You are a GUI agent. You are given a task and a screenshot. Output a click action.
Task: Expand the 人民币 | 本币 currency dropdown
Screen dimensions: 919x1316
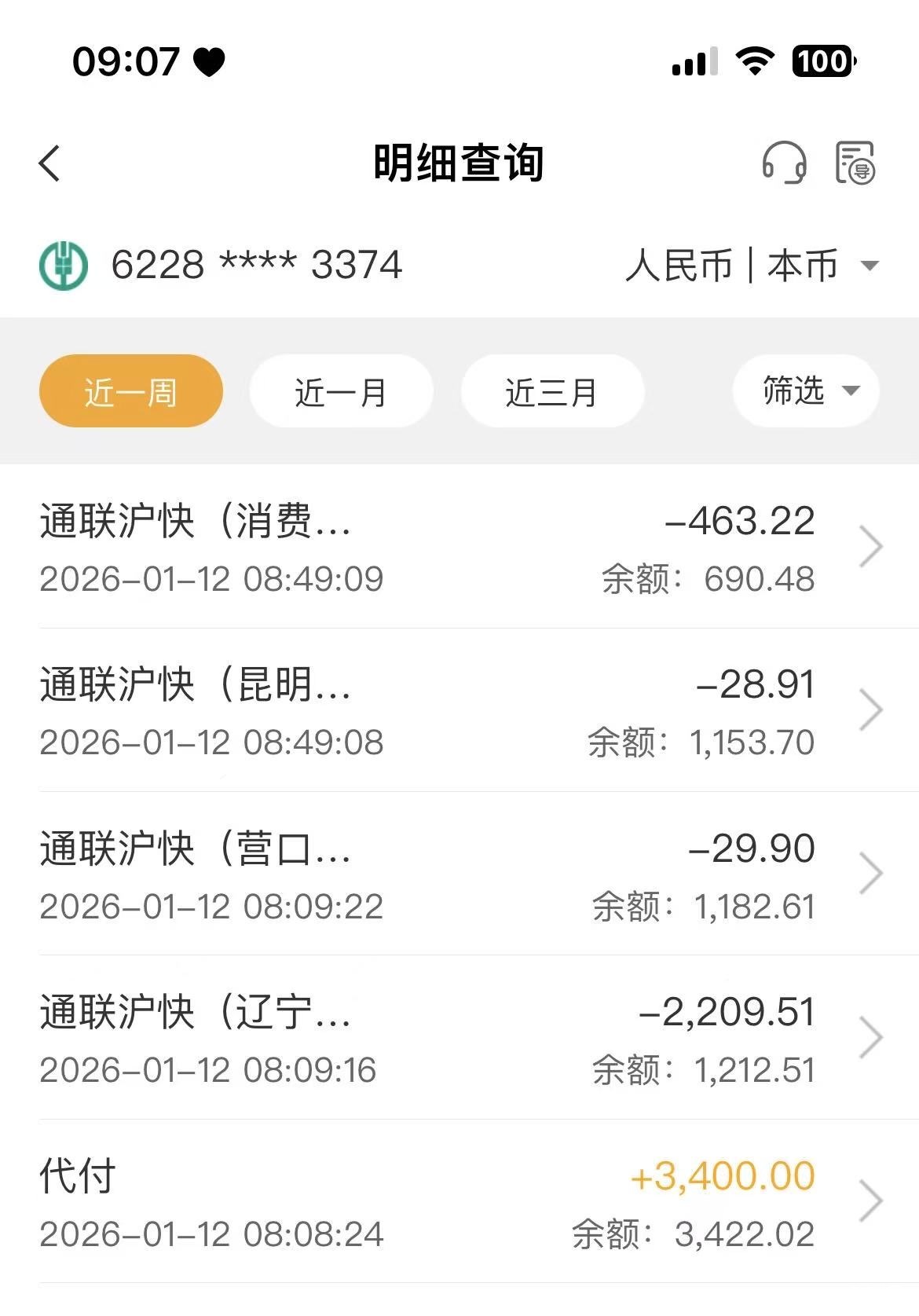[x=751, y=265]
